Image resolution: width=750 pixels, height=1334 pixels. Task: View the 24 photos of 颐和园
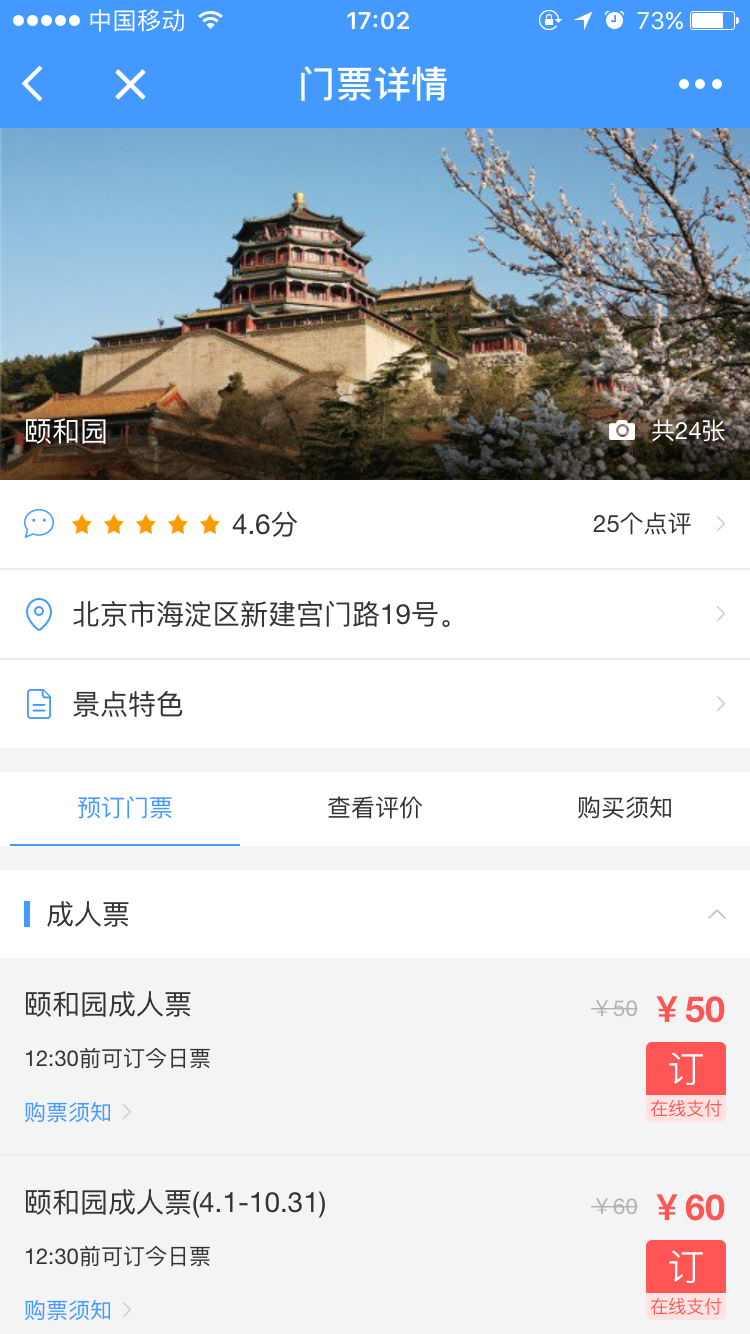click(667, 431)
